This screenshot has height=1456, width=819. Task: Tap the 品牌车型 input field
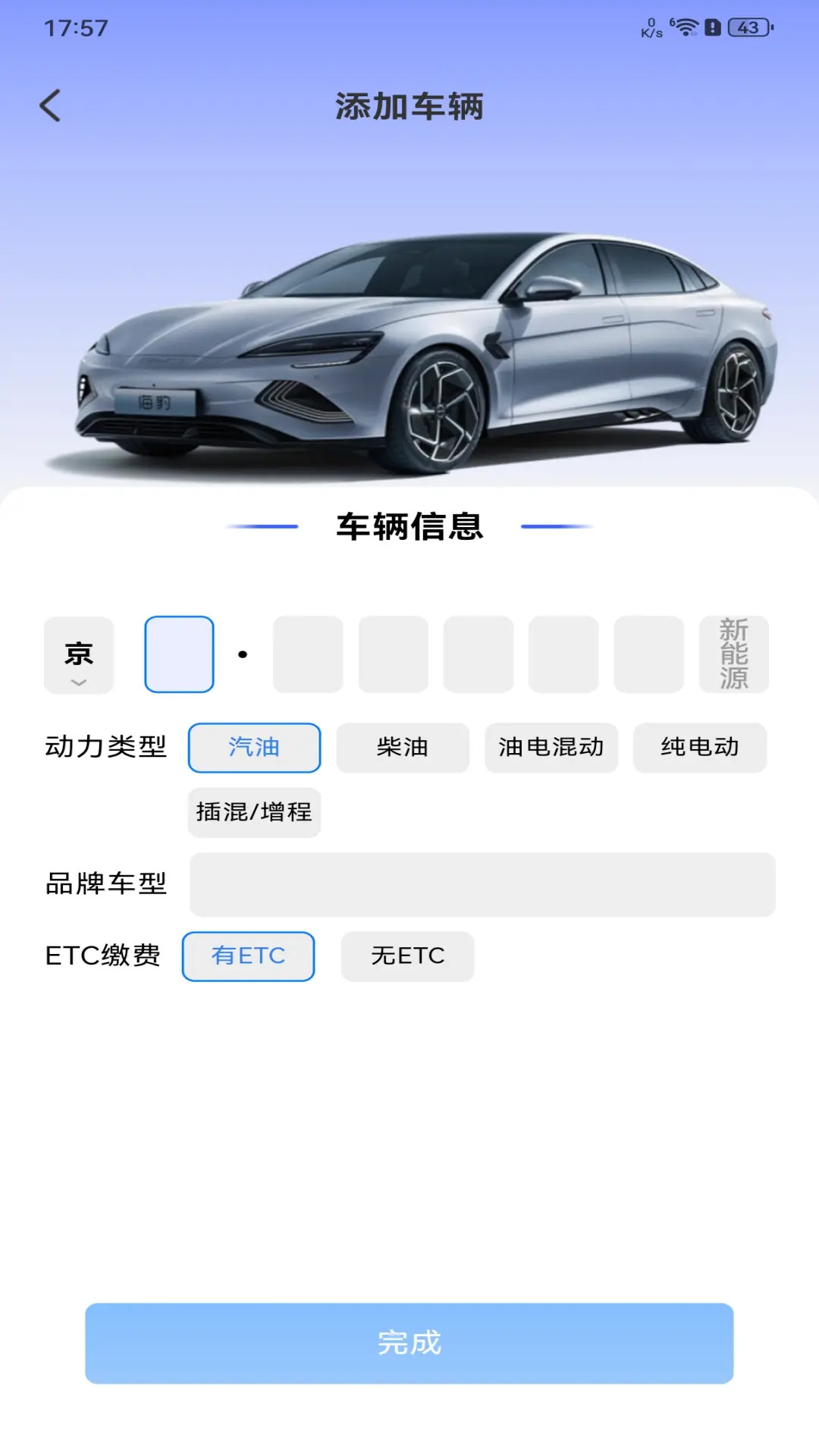tap(483, 884)
